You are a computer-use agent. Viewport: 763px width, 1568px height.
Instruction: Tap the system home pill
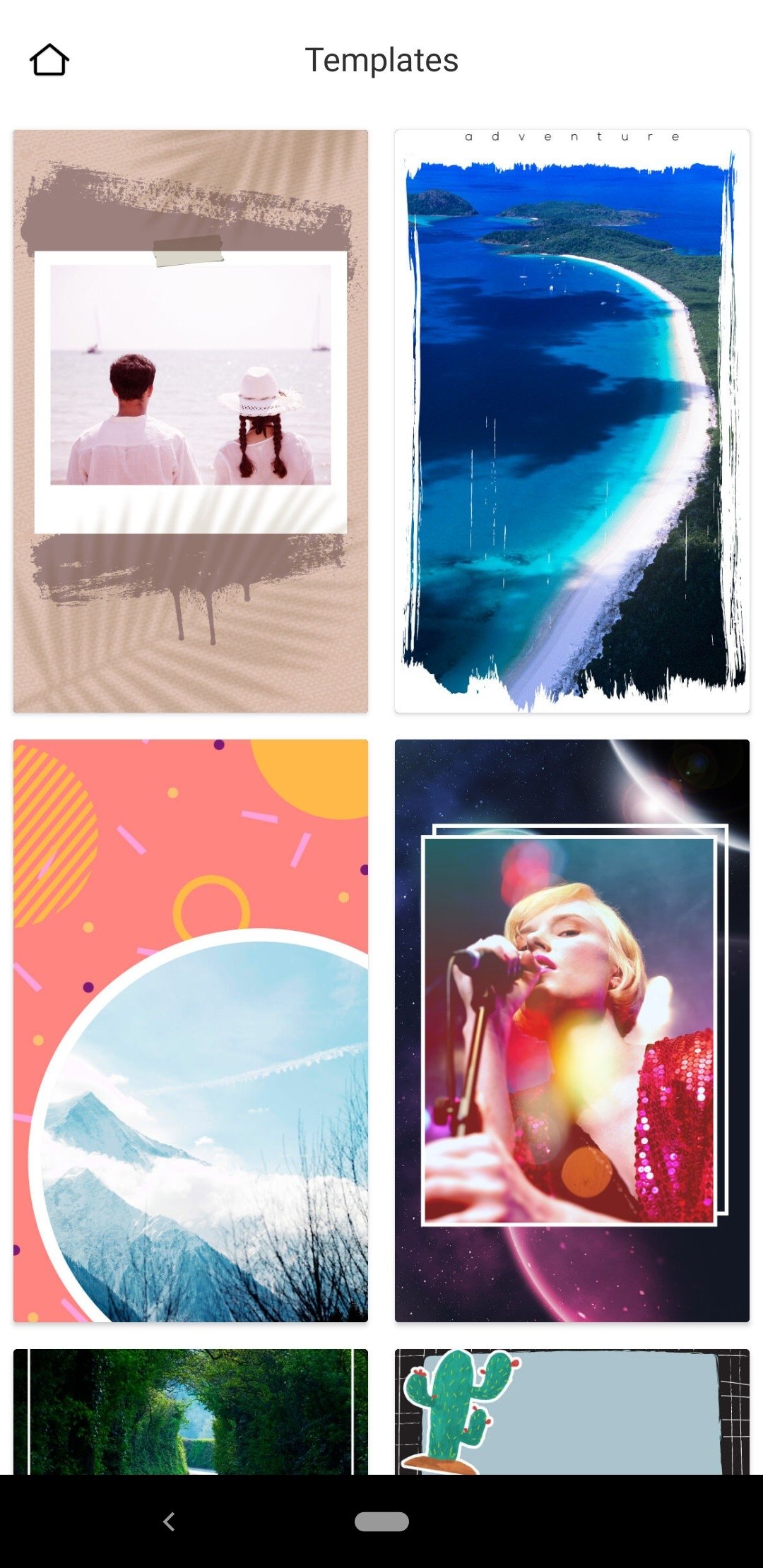pyautogui.click(x=381, y=1521)
